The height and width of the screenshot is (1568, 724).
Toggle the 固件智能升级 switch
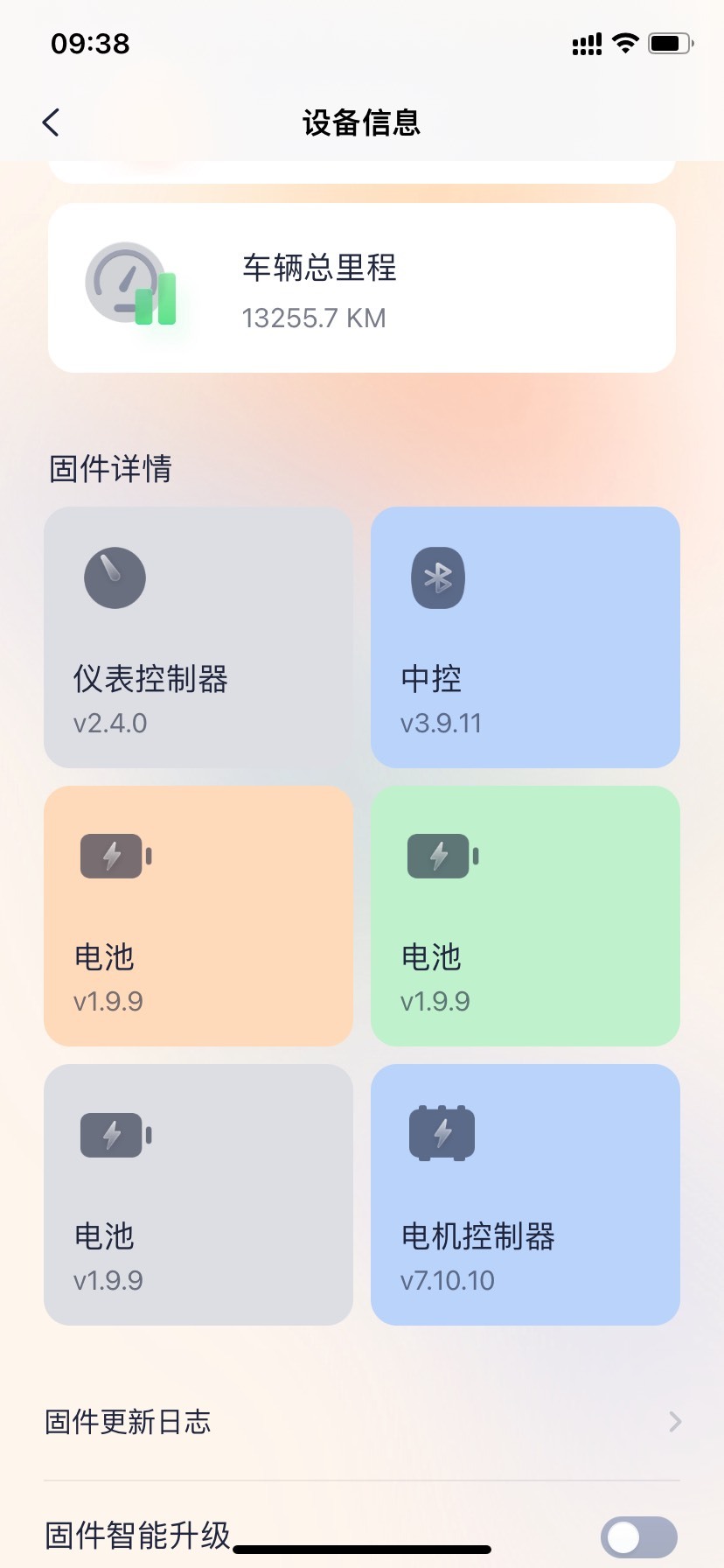639,1537
